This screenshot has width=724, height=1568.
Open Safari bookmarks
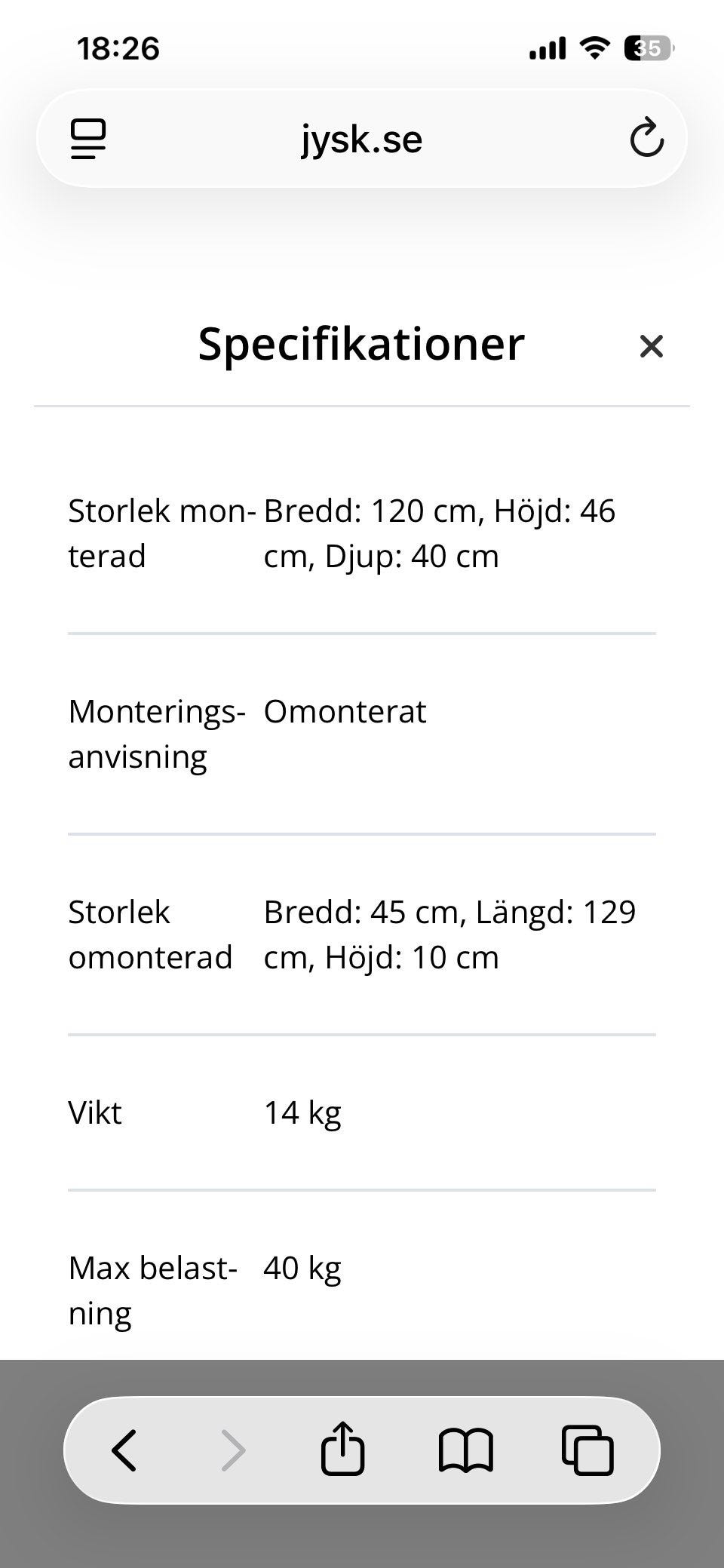465,1450
